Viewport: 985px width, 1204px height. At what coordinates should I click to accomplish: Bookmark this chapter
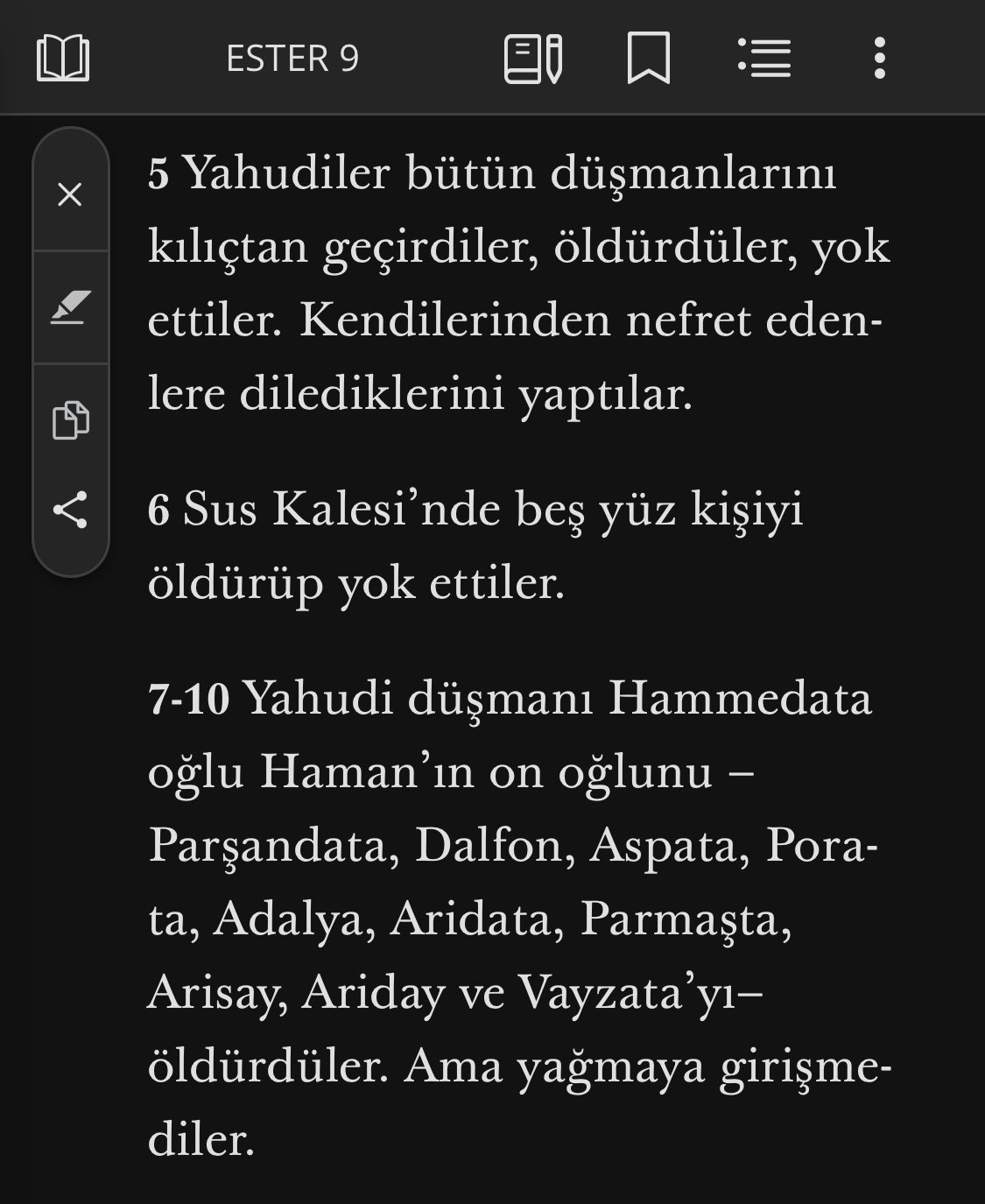(x=649, y=59)
